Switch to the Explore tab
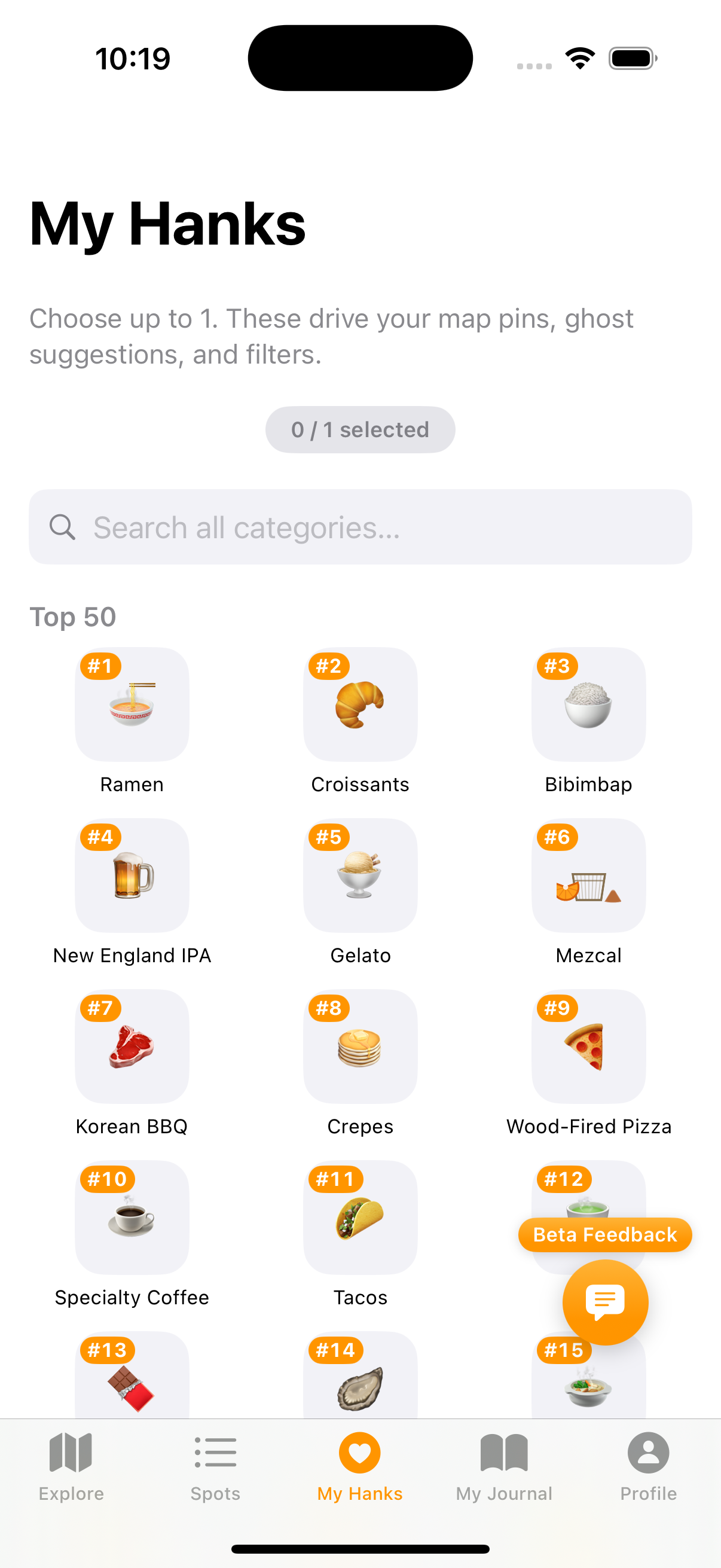Screen dimensions: 721x1568 tap(71, 1473)
